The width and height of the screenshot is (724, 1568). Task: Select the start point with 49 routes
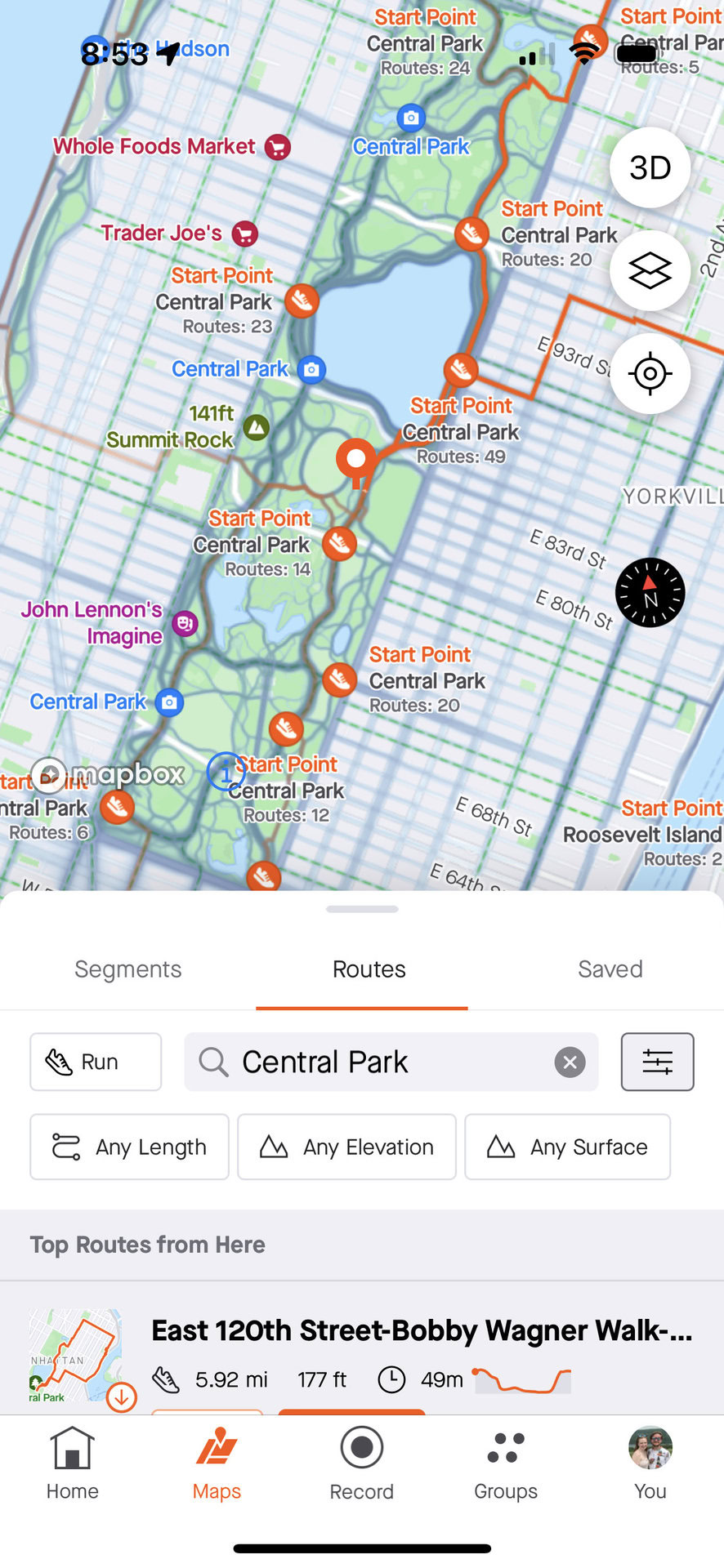461,370
